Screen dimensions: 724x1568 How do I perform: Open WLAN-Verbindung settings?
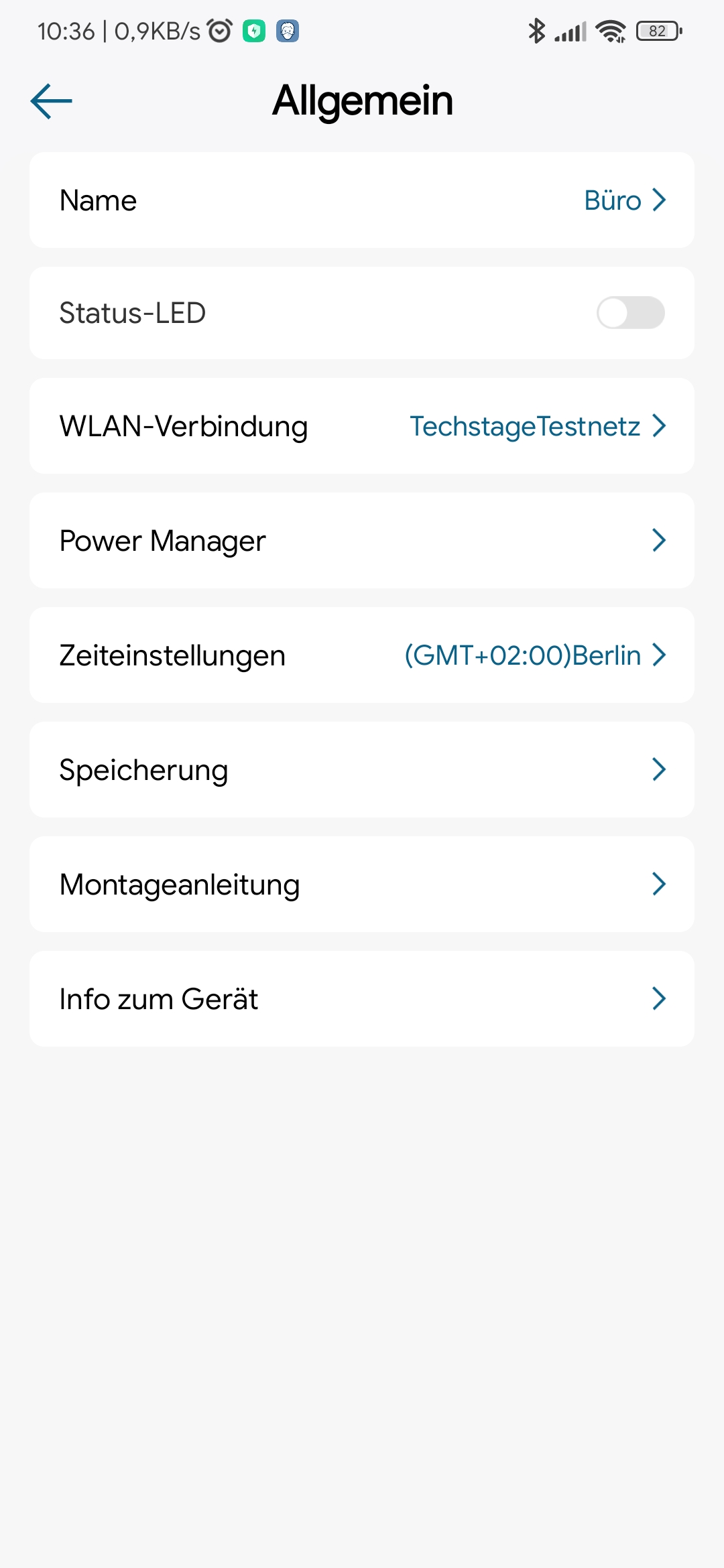362,426
